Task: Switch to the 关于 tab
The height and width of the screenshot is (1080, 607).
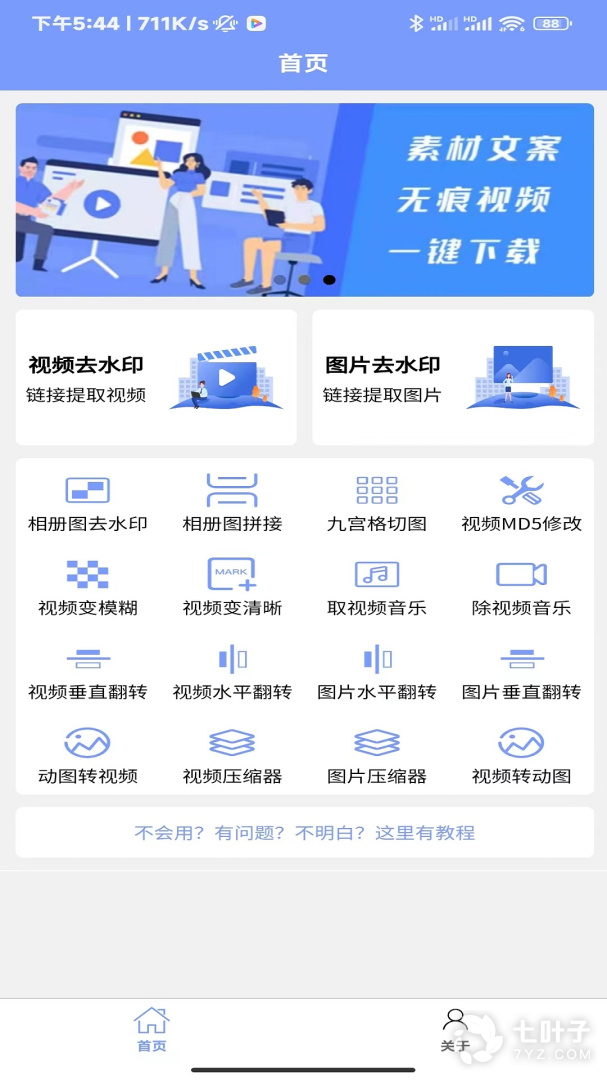Action: pos(455,1030)
